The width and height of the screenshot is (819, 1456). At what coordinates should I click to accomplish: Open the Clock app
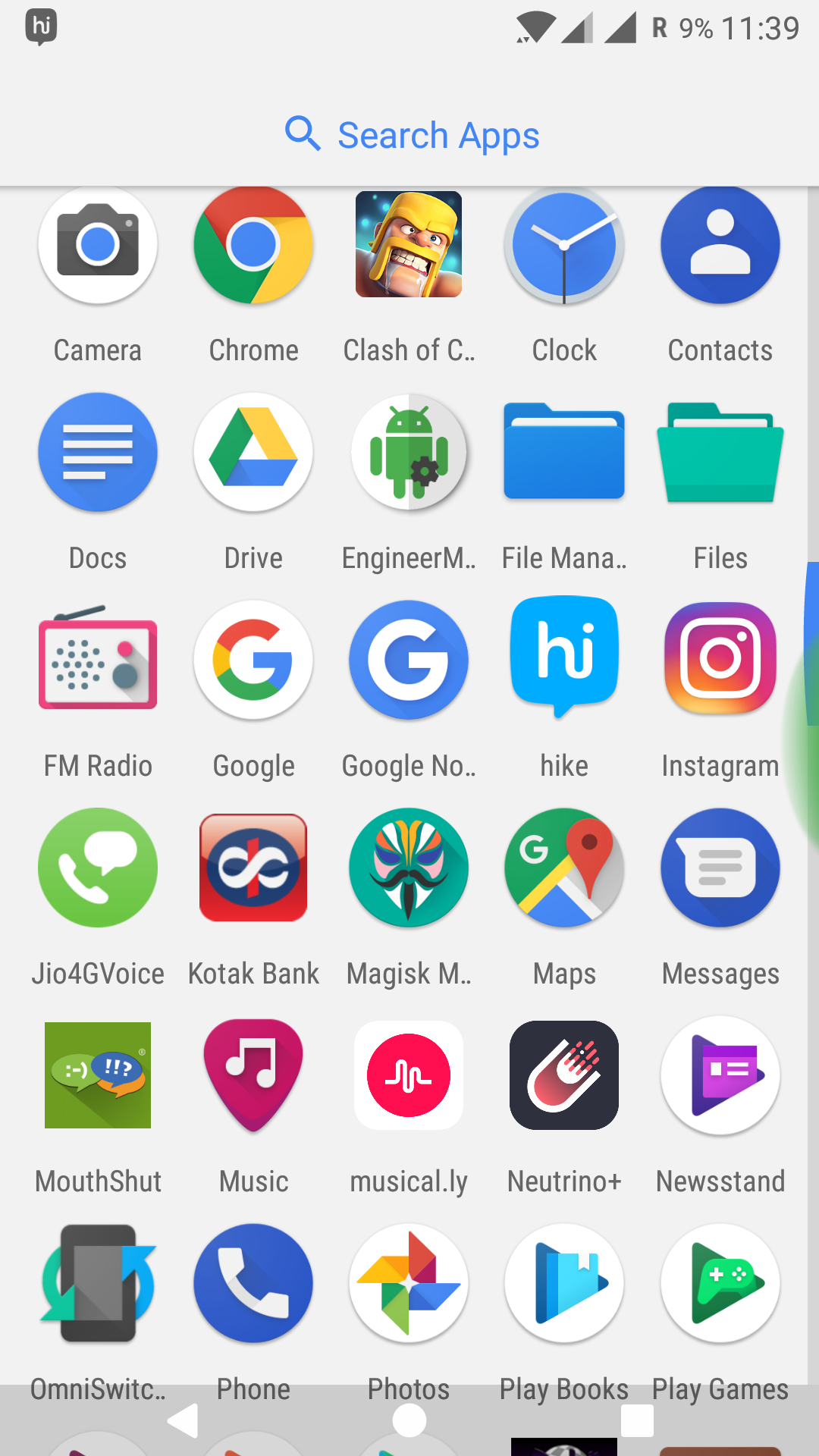tap(564, 245)
